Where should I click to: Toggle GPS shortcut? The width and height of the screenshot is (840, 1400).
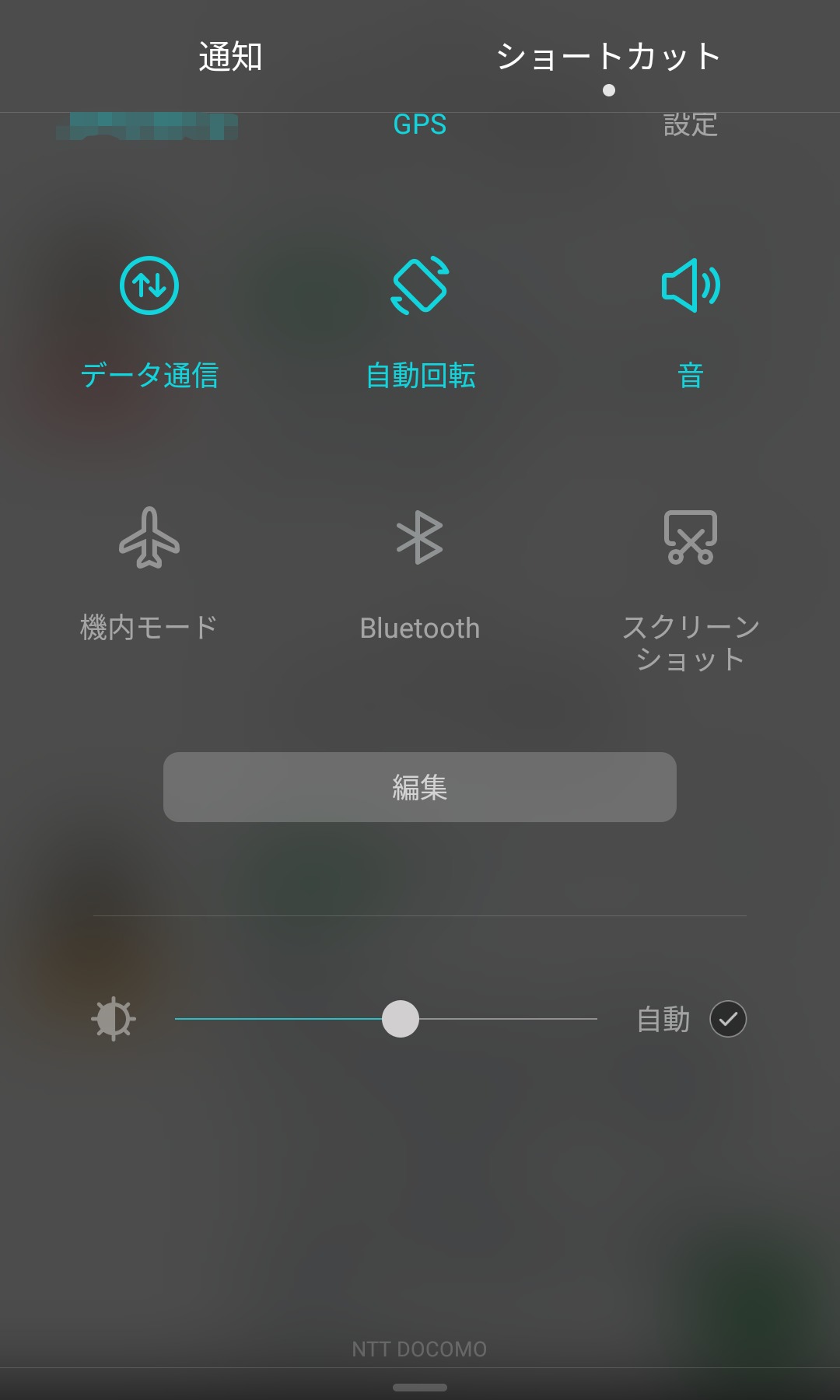(419, 125)
